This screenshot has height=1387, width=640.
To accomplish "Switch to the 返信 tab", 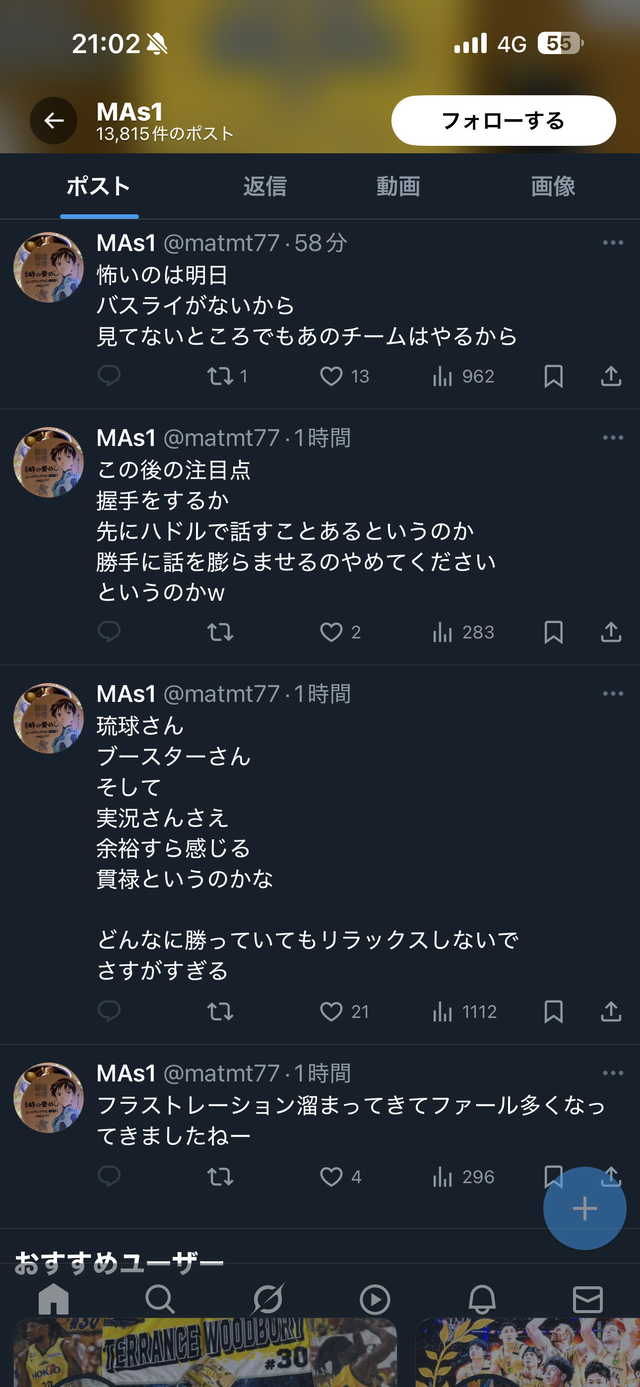I will pyautogui.click(x=264, y=186).
